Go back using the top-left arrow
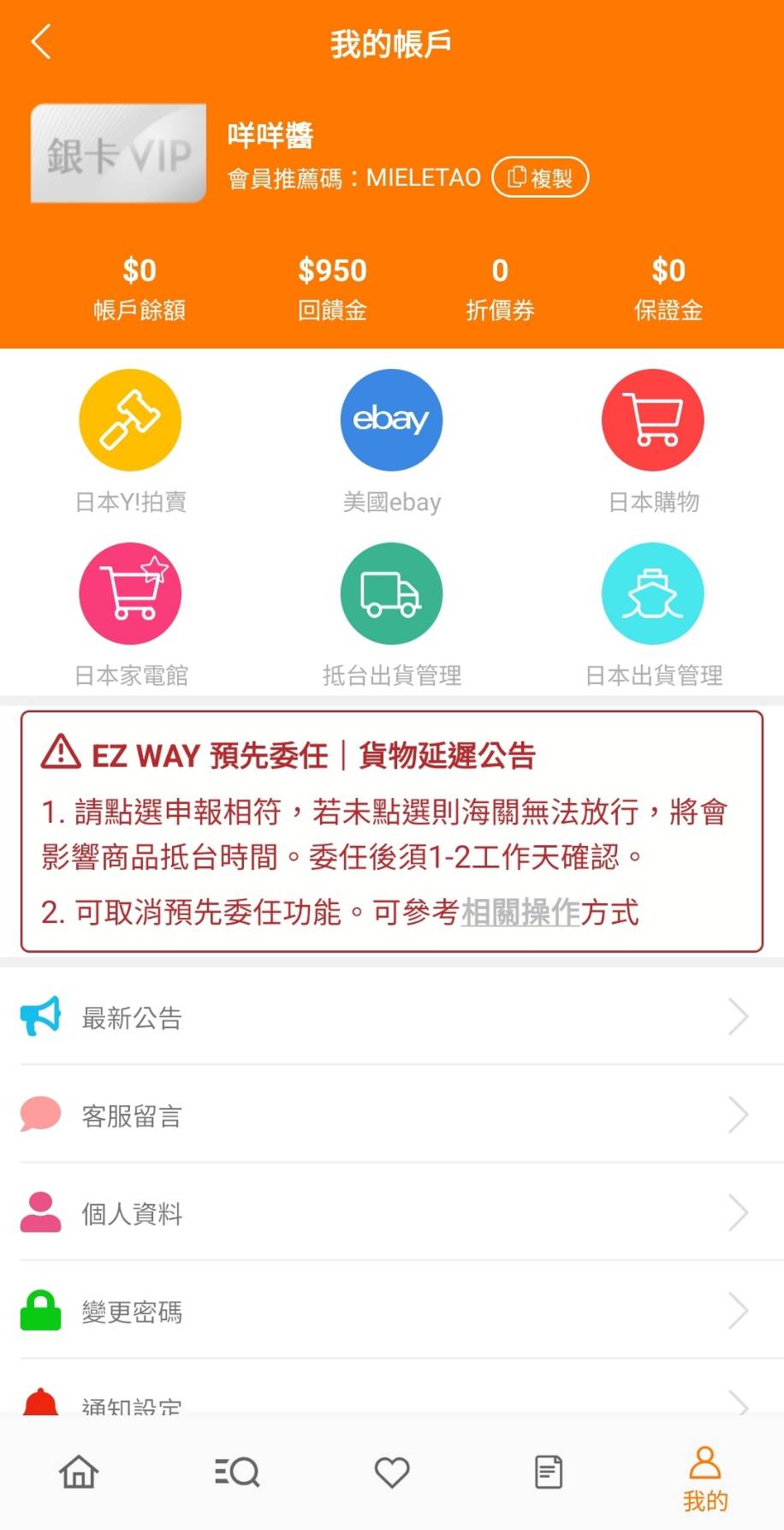 (x=41, y=42)
